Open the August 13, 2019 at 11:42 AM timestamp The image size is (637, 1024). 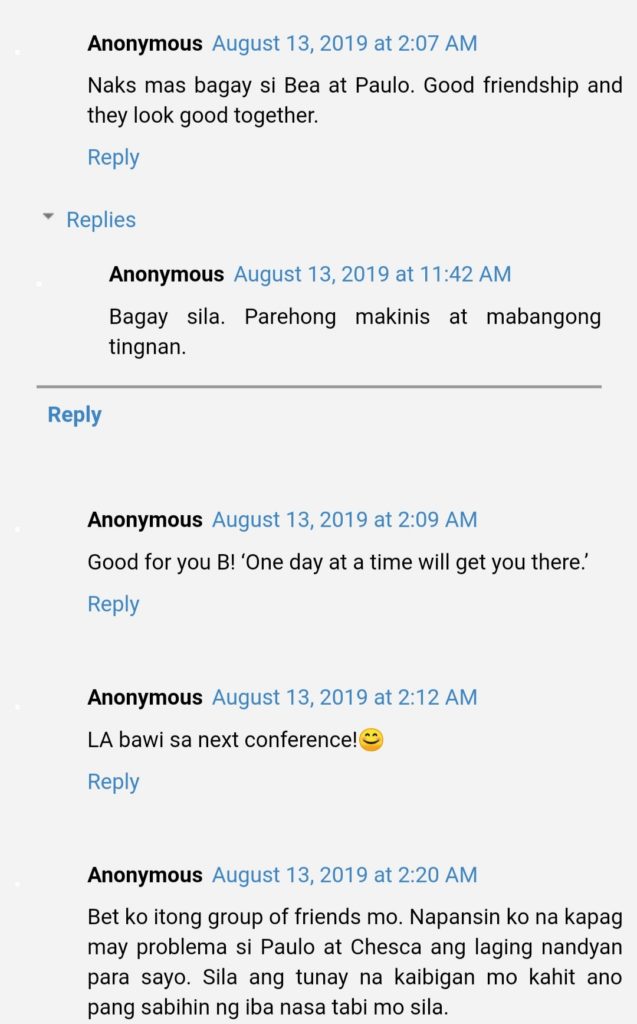click(372, 274)
